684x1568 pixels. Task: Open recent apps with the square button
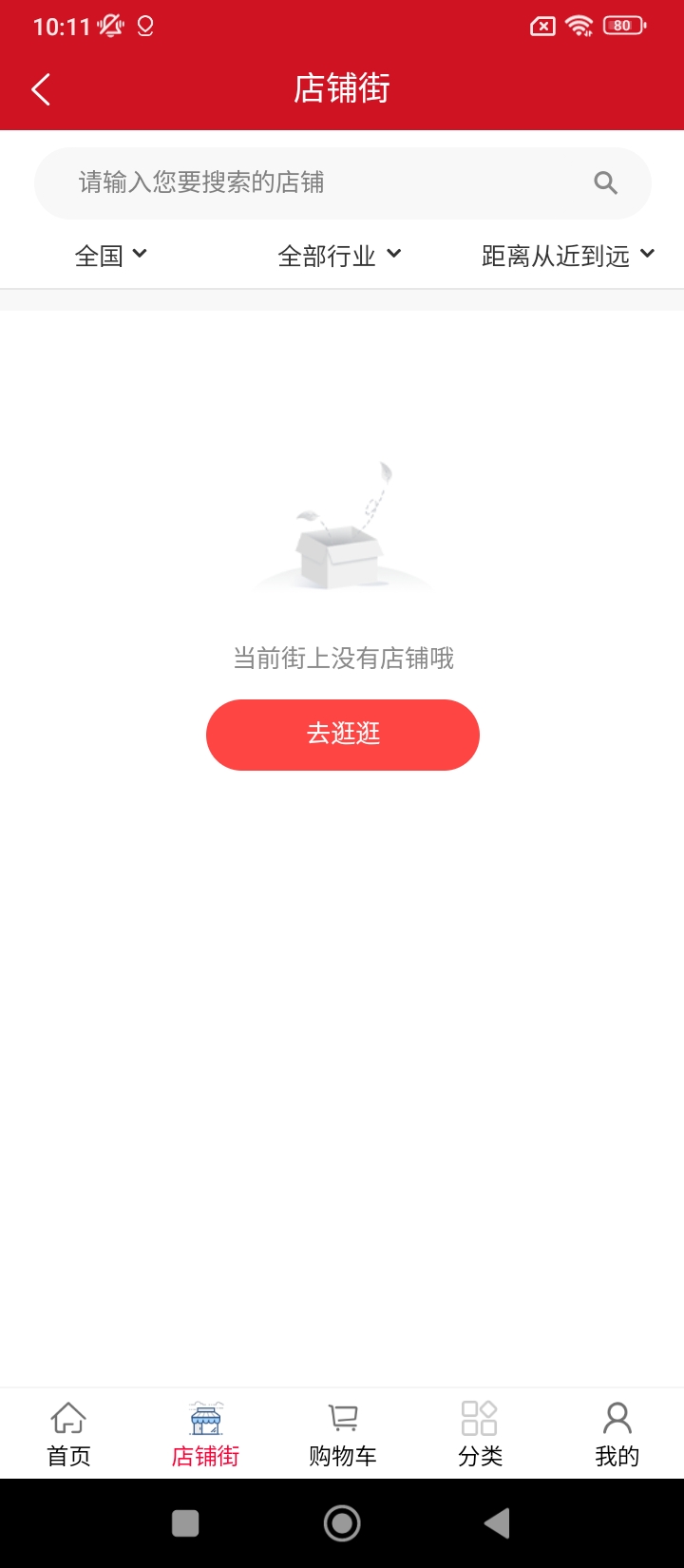point(185,1523)
